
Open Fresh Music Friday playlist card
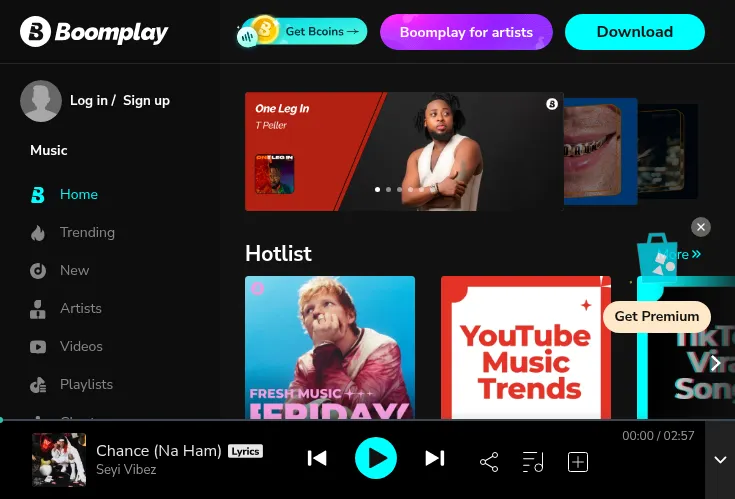tap(330, 347)
